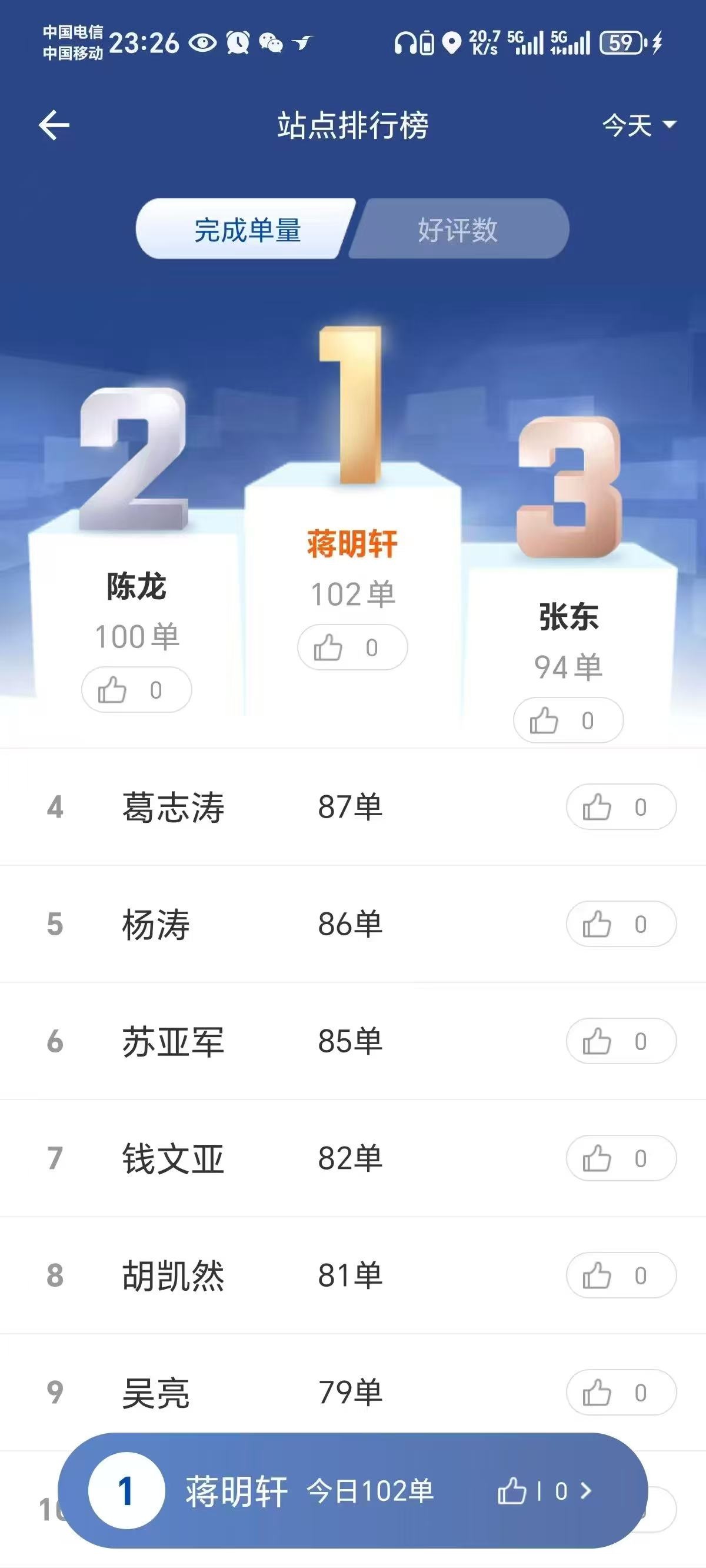Like 葛志涛's ranking entry
This screenshot has width=706, height=1568.
coord(621,807)
